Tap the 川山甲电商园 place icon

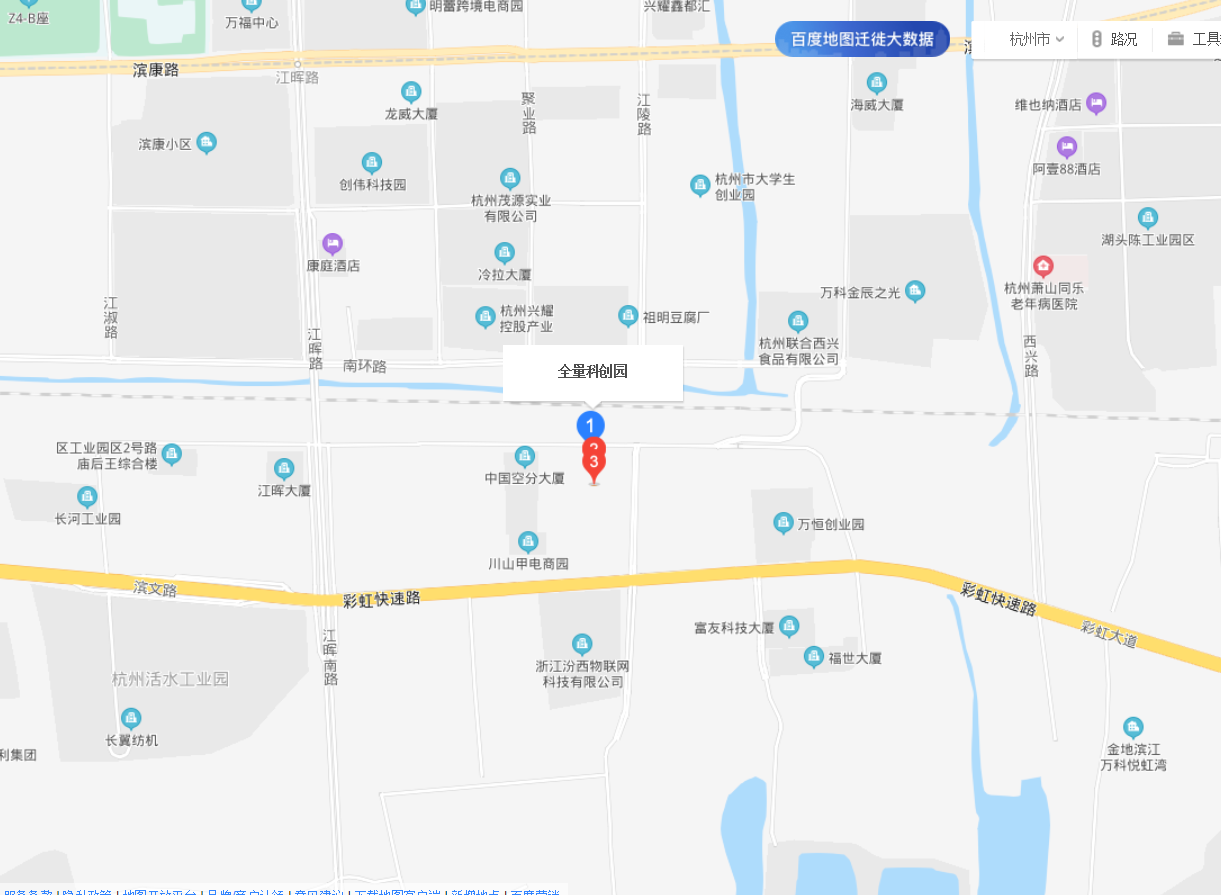(528, 542)
